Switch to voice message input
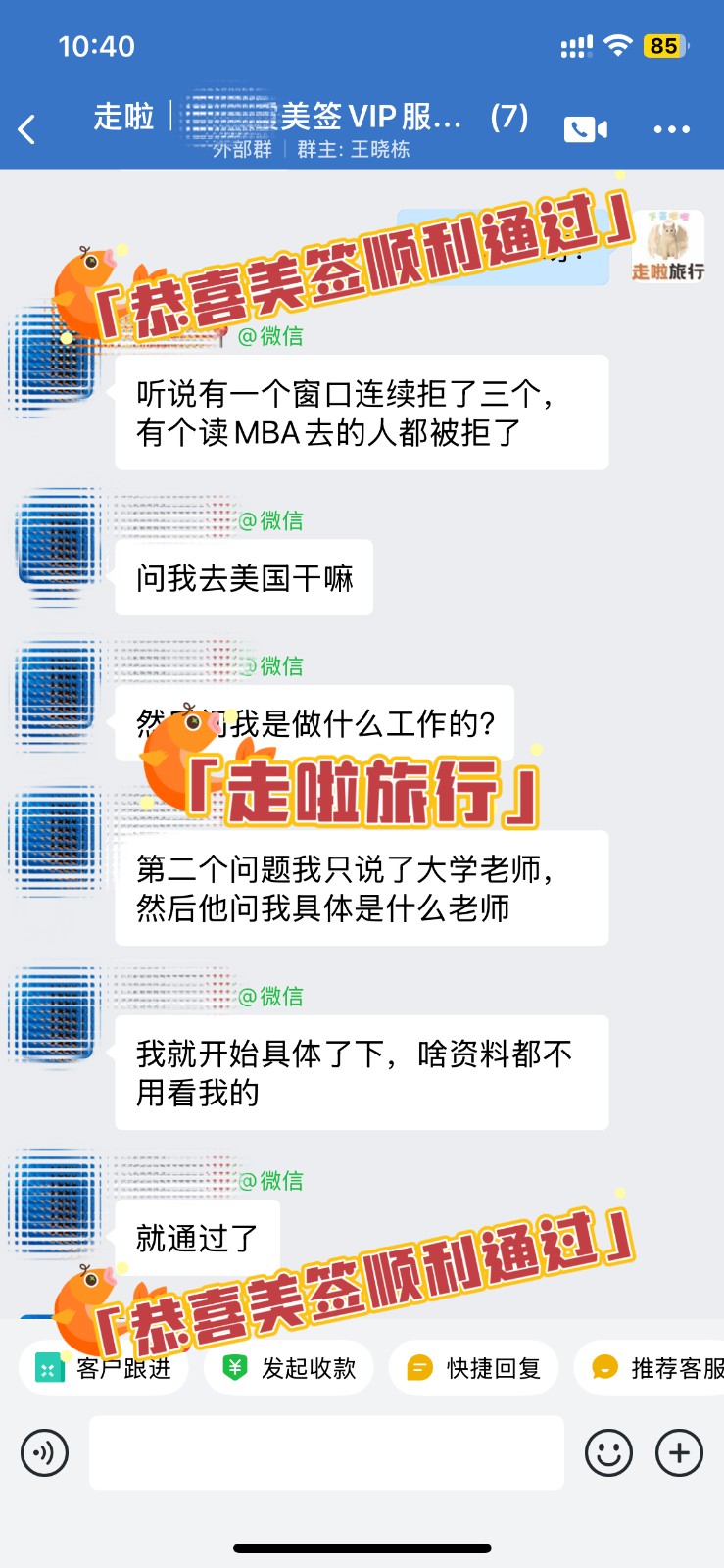 click(x=45, y=1452)
